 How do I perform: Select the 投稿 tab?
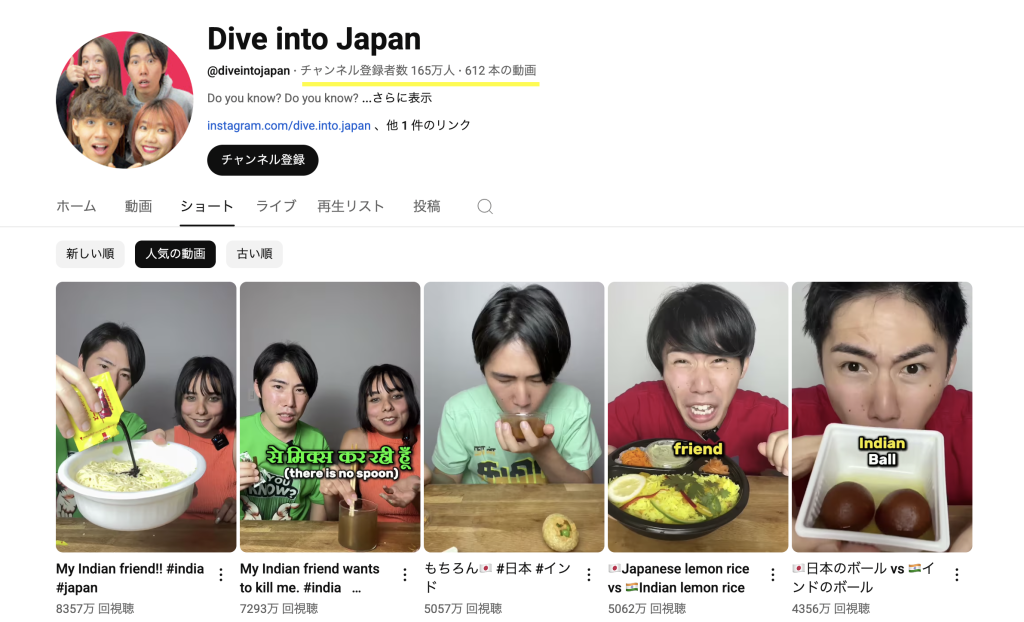(x=427, y=206)
